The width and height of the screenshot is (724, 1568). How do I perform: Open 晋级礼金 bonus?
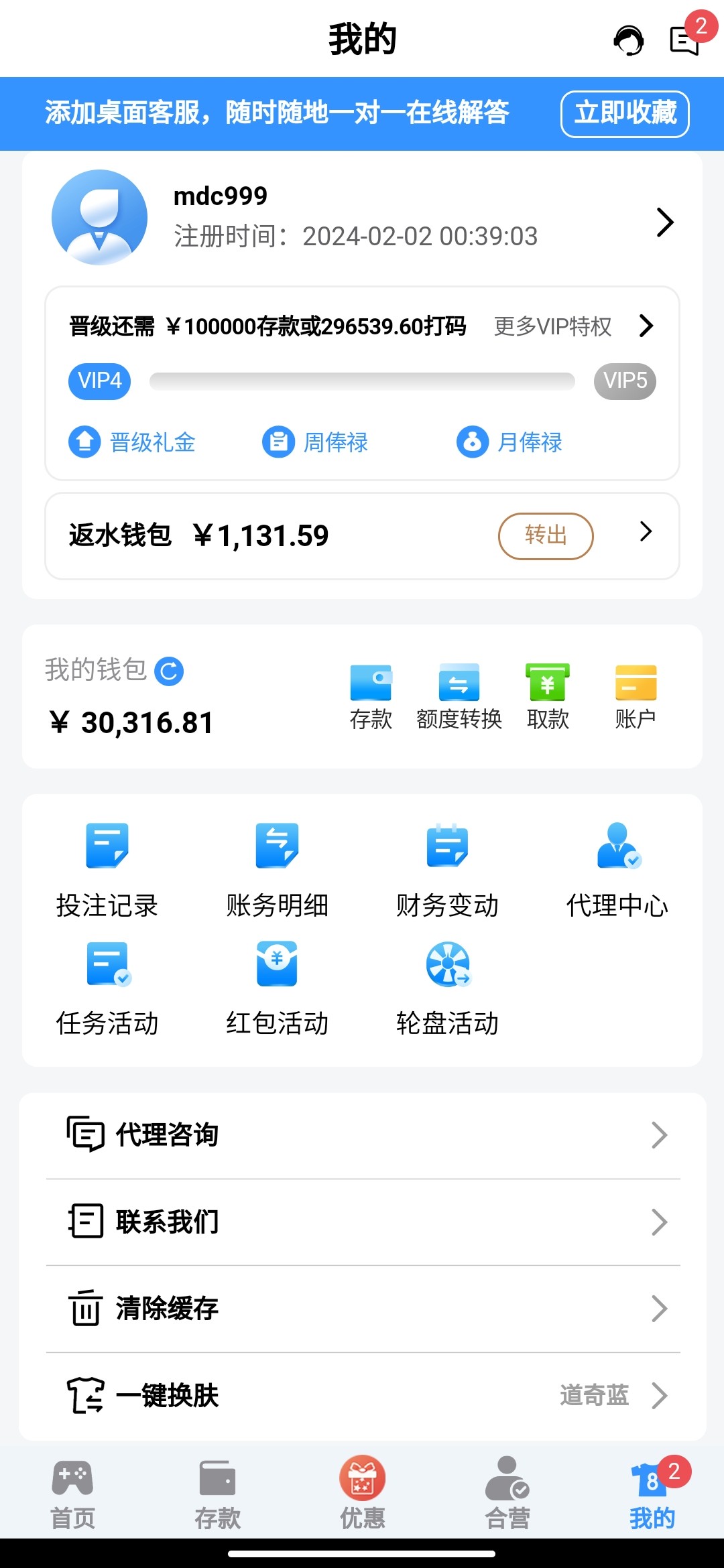point(133,442)
